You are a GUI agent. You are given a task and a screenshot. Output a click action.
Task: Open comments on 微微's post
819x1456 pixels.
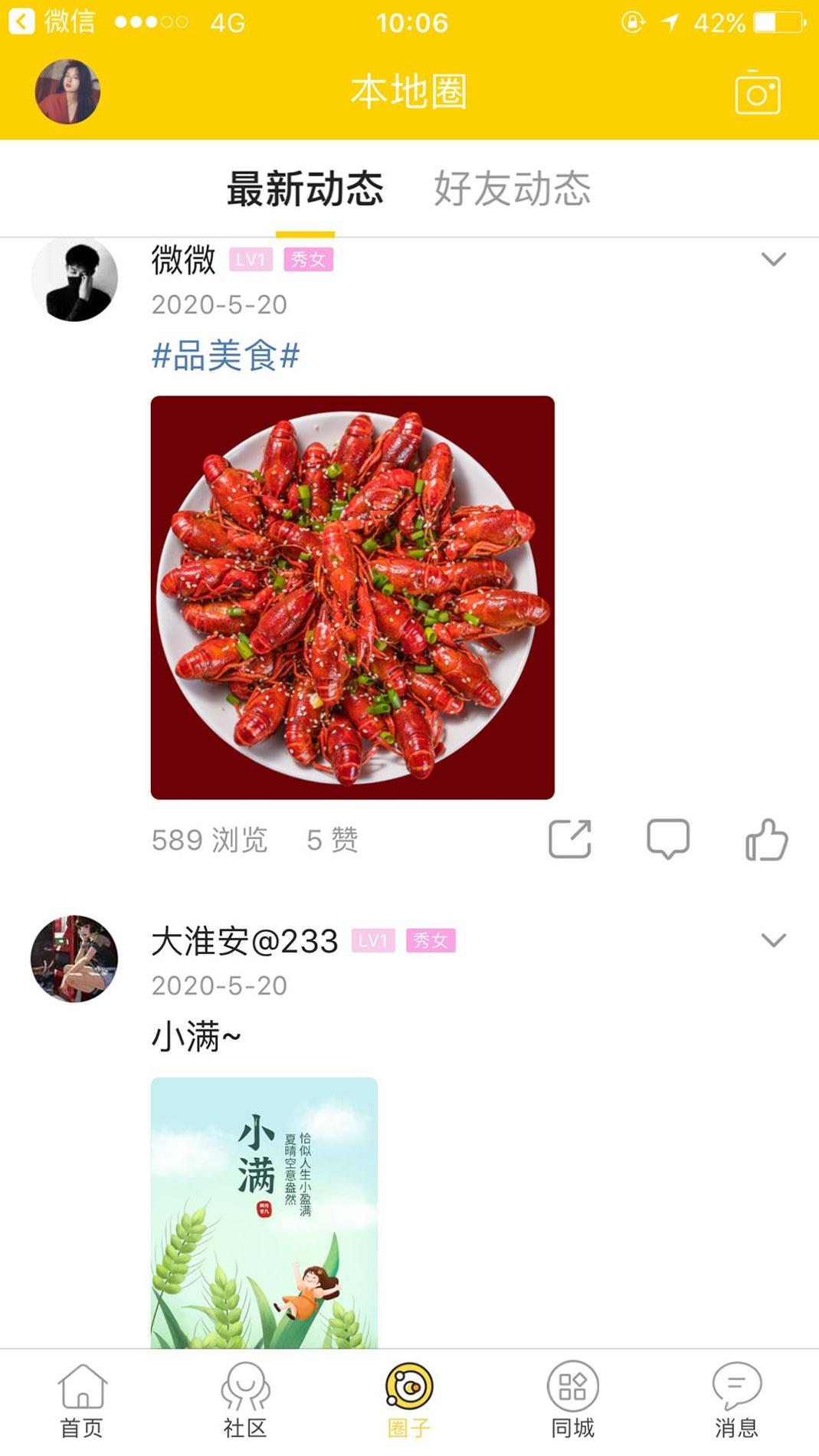[668, 838]
